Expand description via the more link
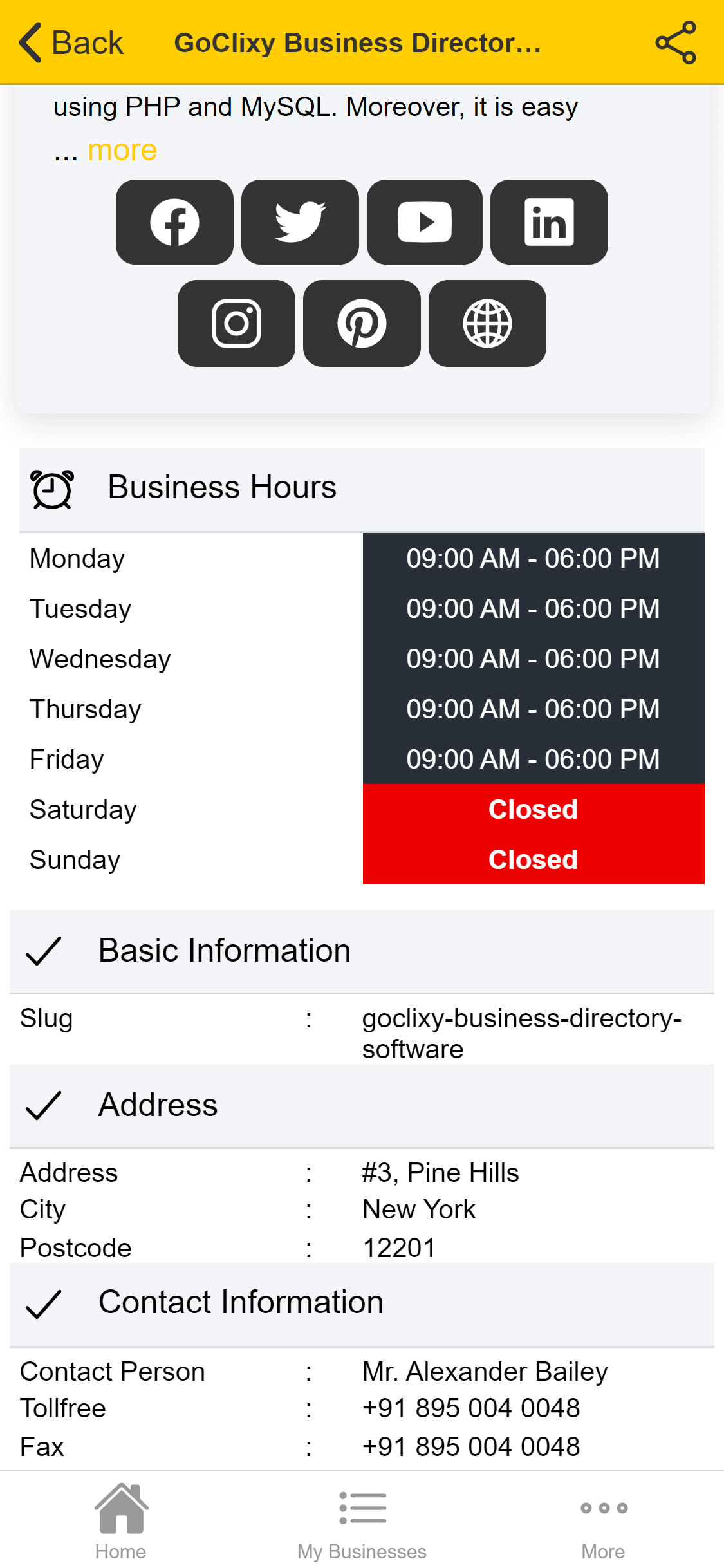Image resolution: width=724 pixels, height=1568 pixels. pyautogui.click(x=122, y=150)
